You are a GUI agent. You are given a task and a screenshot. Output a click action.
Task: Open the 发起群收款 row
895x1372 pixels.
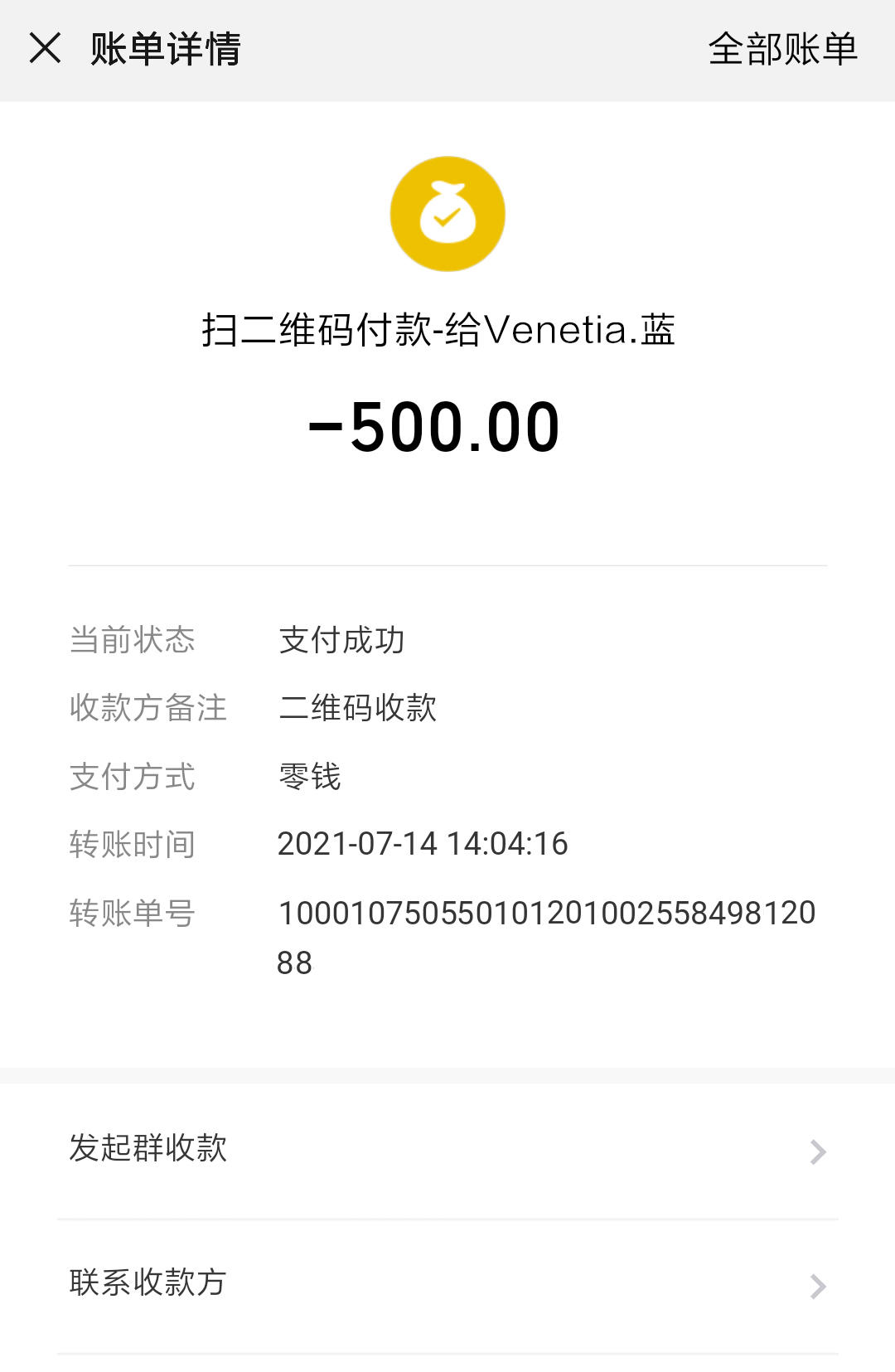click(447, 1149)
